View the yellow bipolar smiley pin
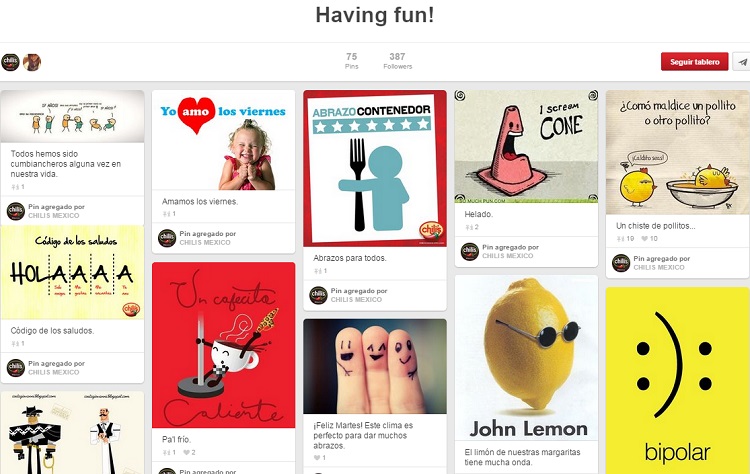Image resolution: width=750 pixels, height=474 pixels. (x=677, y=380)
